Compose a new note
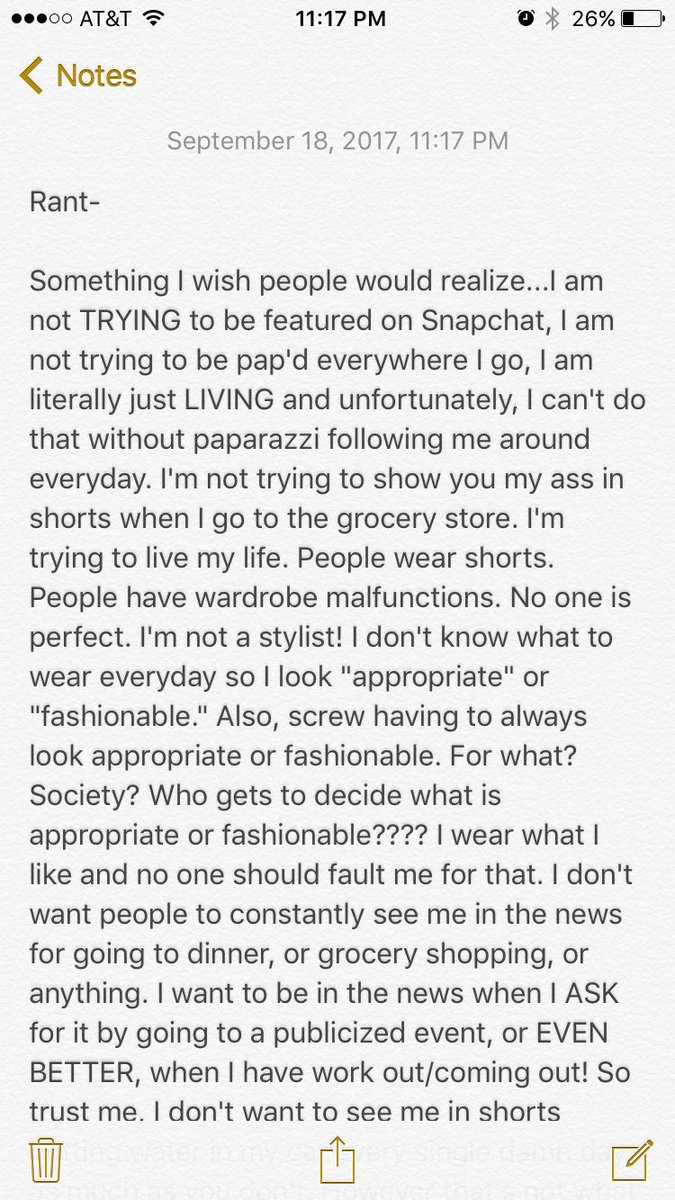 click(632, 1159)
